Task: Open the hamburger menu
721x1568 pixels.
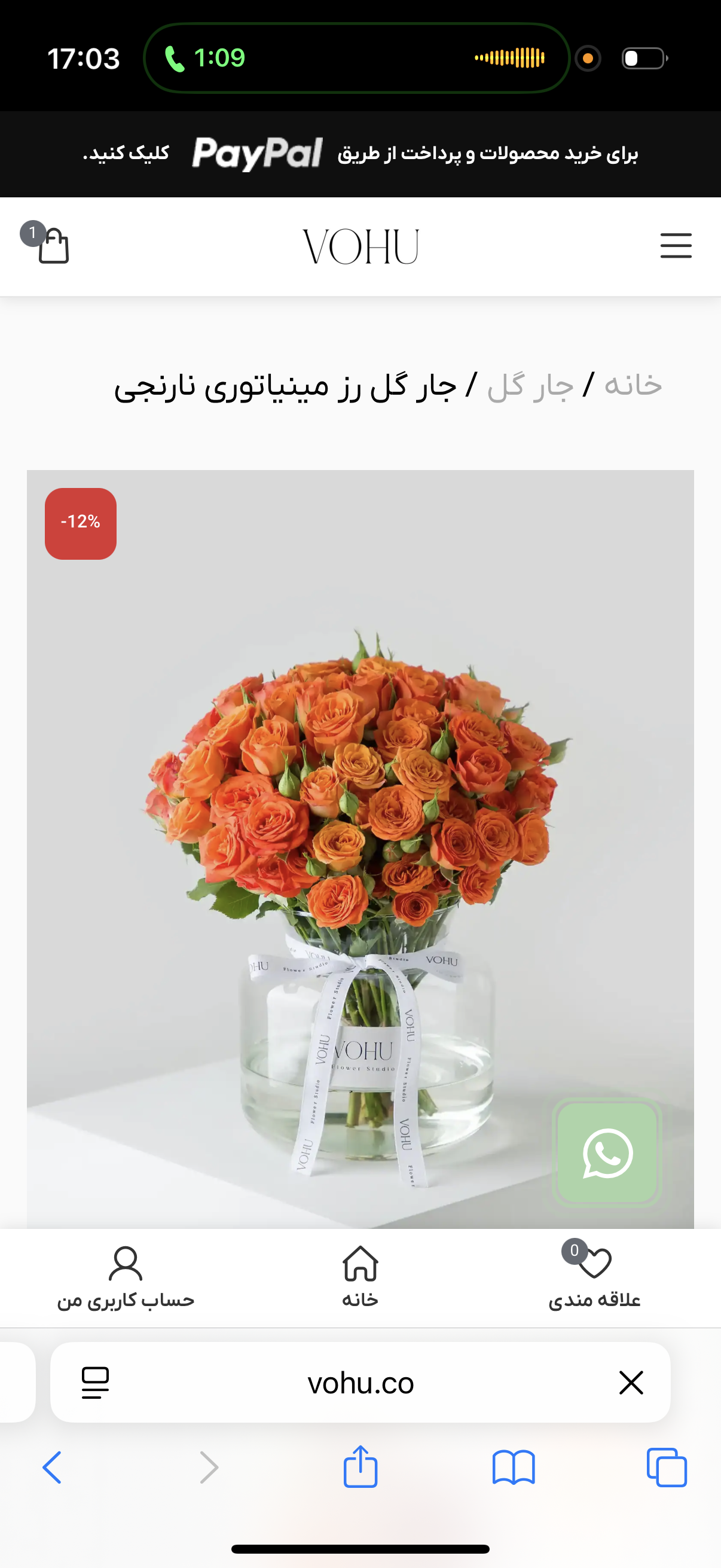Action: pos(676,245)
